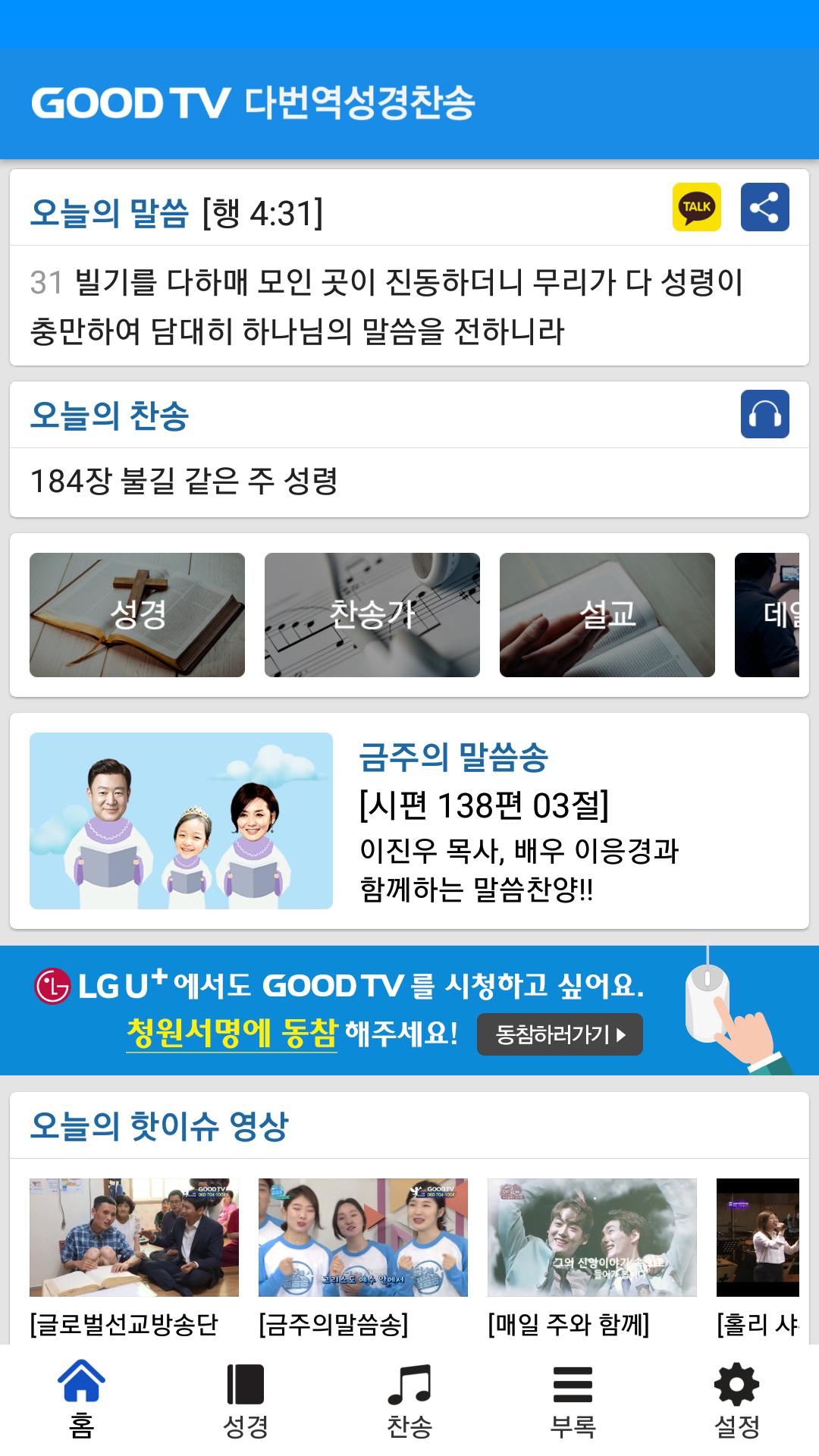819x1456 pixels.
Task: Open the 금주의 말씀송 card
Action: [x=409, y=821]
